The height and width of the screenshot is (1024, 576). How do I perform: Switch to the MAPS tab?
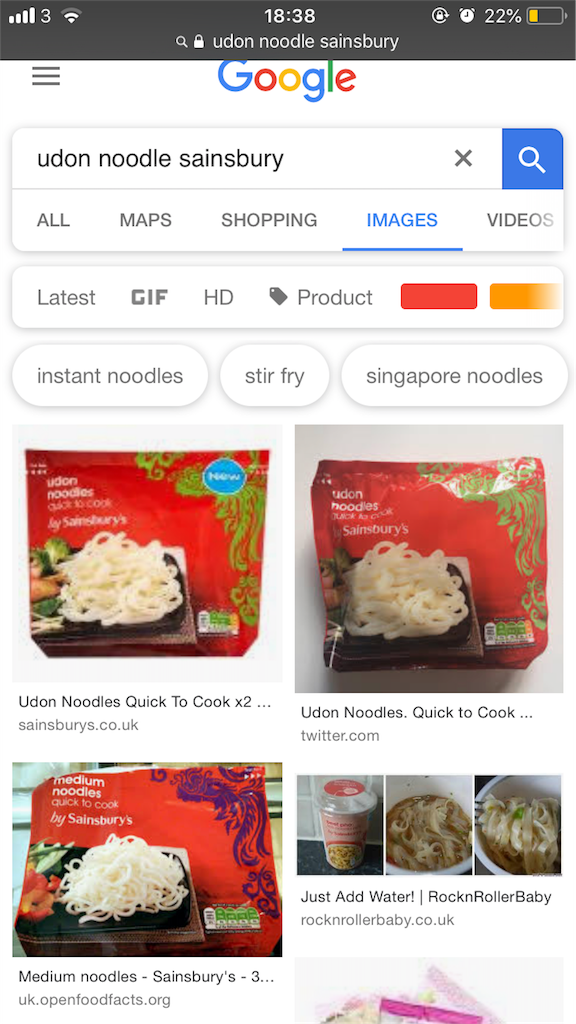pyautogui.click(x=146, y=220)
